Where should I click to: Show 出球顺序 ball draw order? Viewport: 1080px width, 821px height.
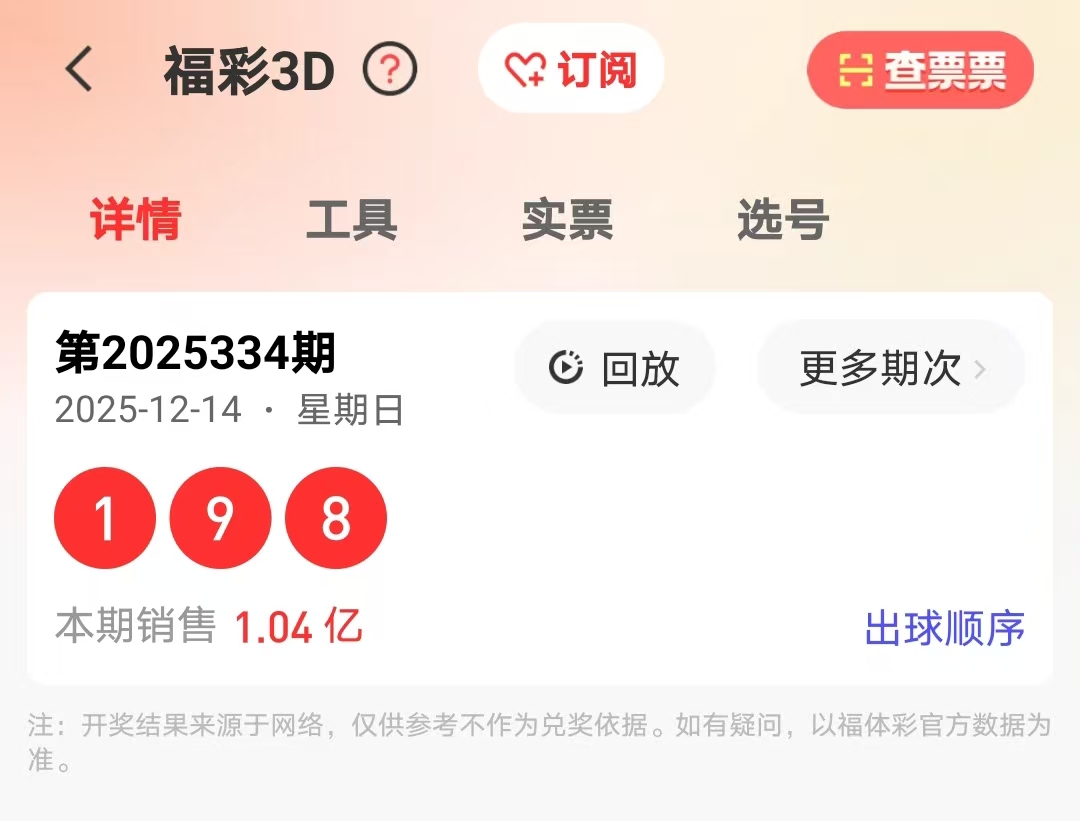pos(944,629)
